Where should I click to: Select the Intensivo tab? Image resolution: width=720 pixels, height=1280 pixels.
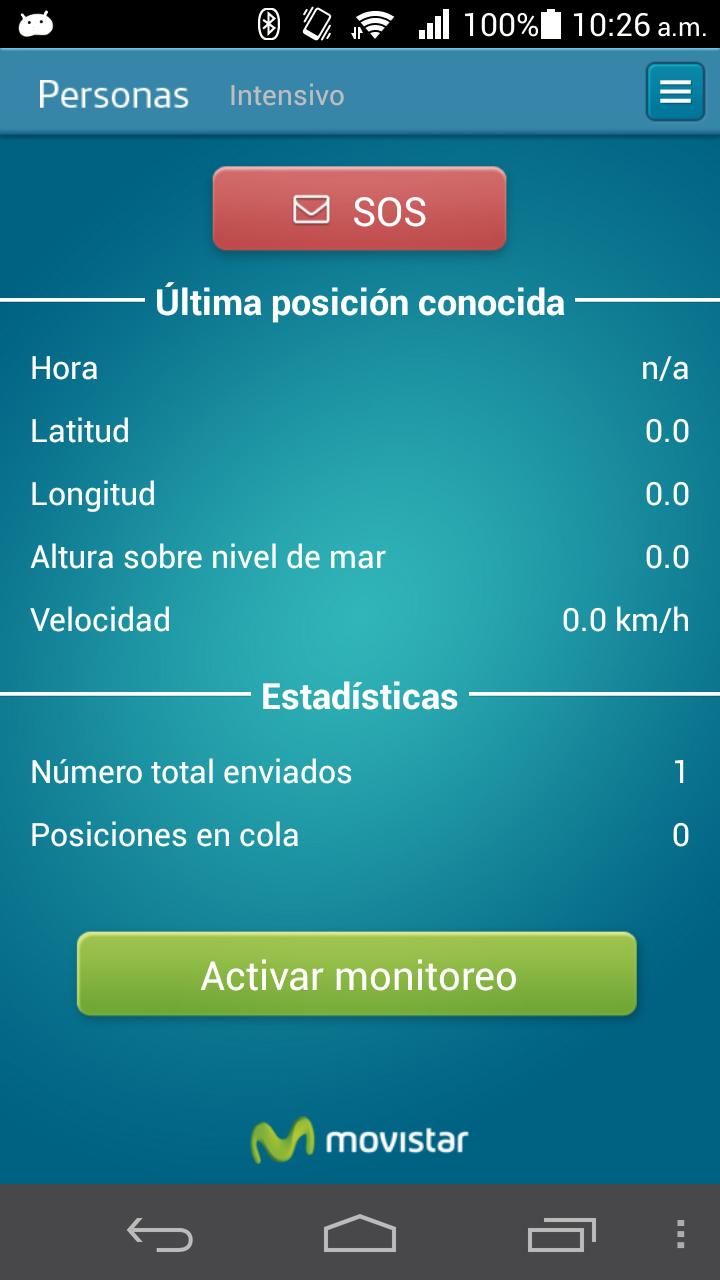pos(286,95)
